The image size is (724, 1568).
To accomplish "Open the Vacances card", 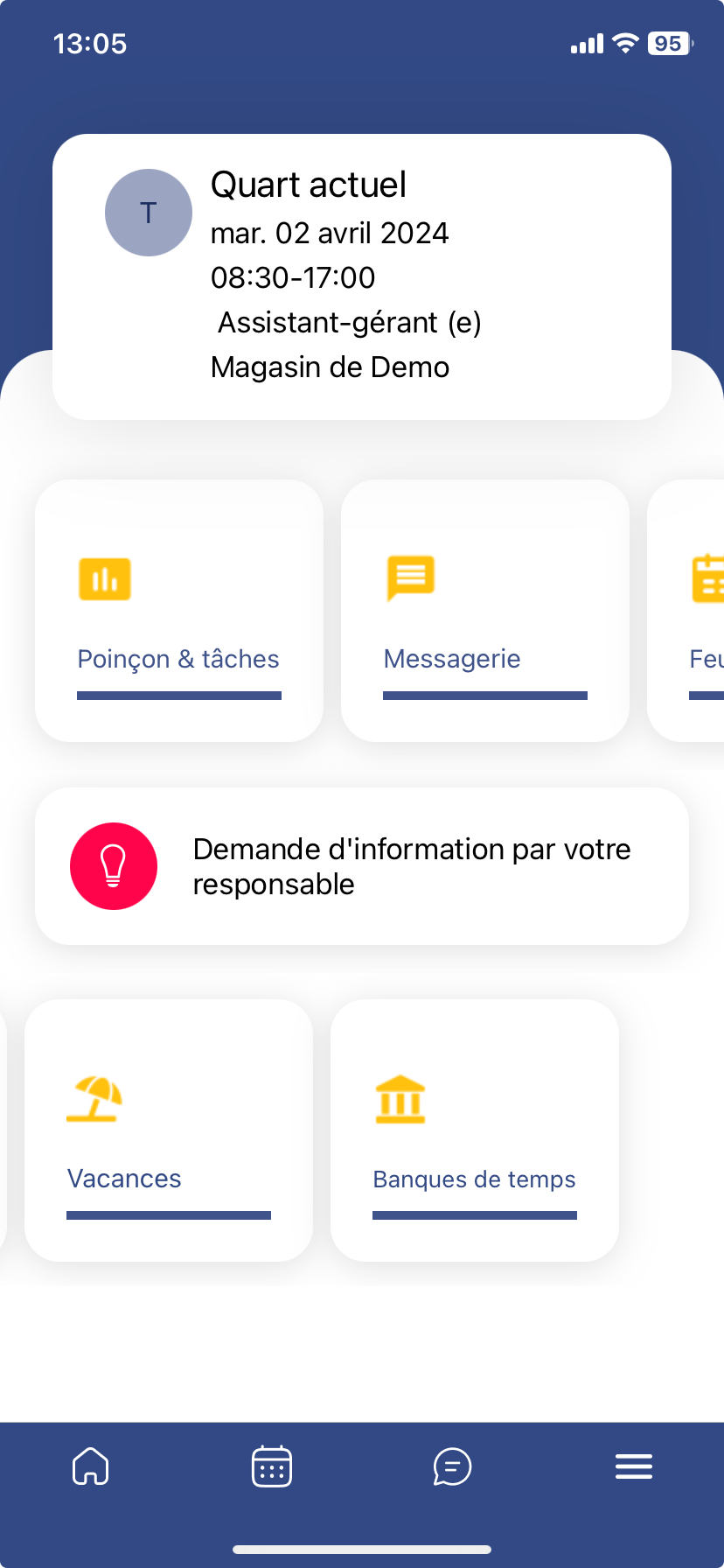I will point(169,1130).
